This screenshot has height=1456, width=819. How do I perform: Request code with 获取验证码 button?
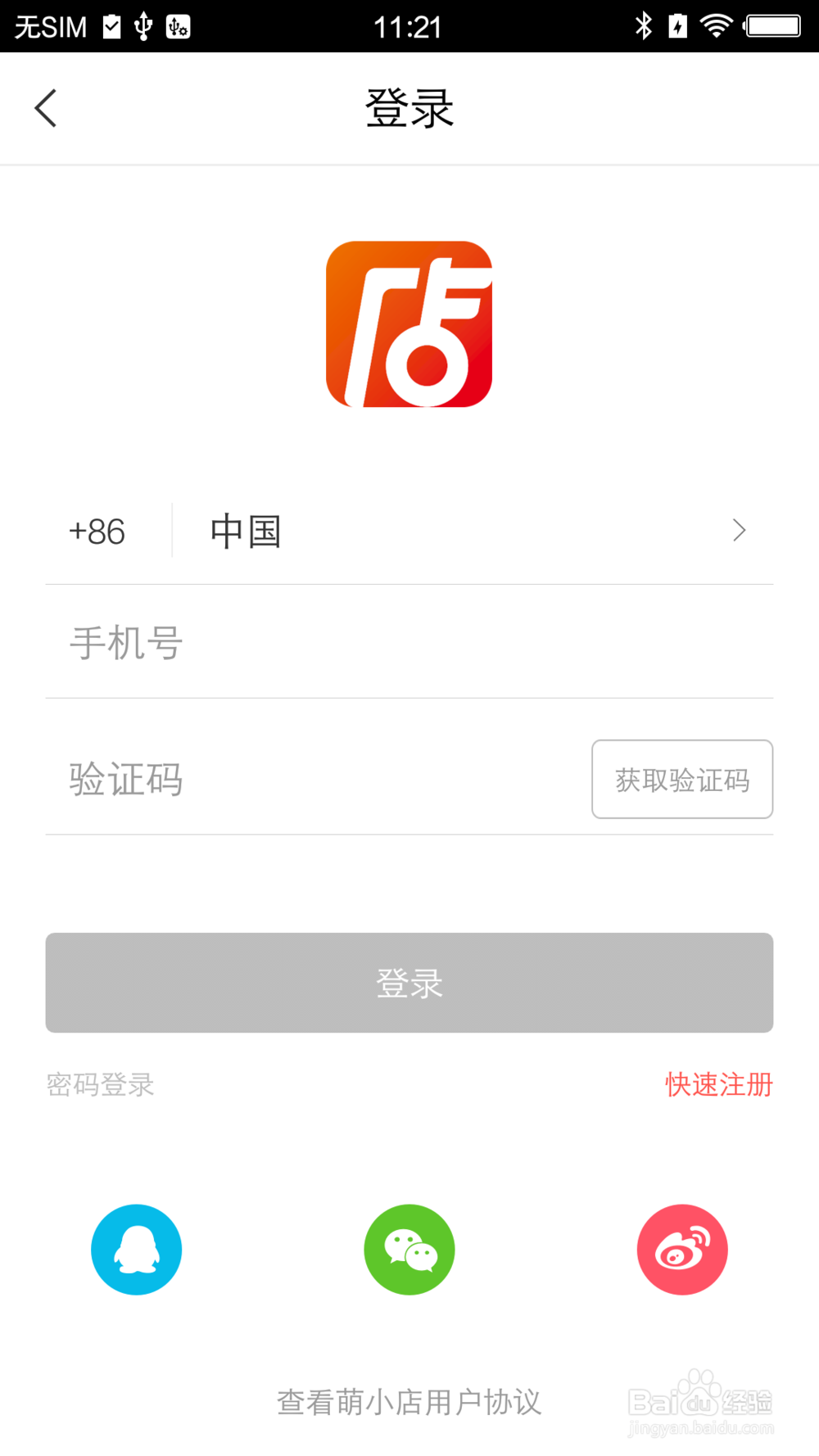pyautogui.click(x=682, y=780)
